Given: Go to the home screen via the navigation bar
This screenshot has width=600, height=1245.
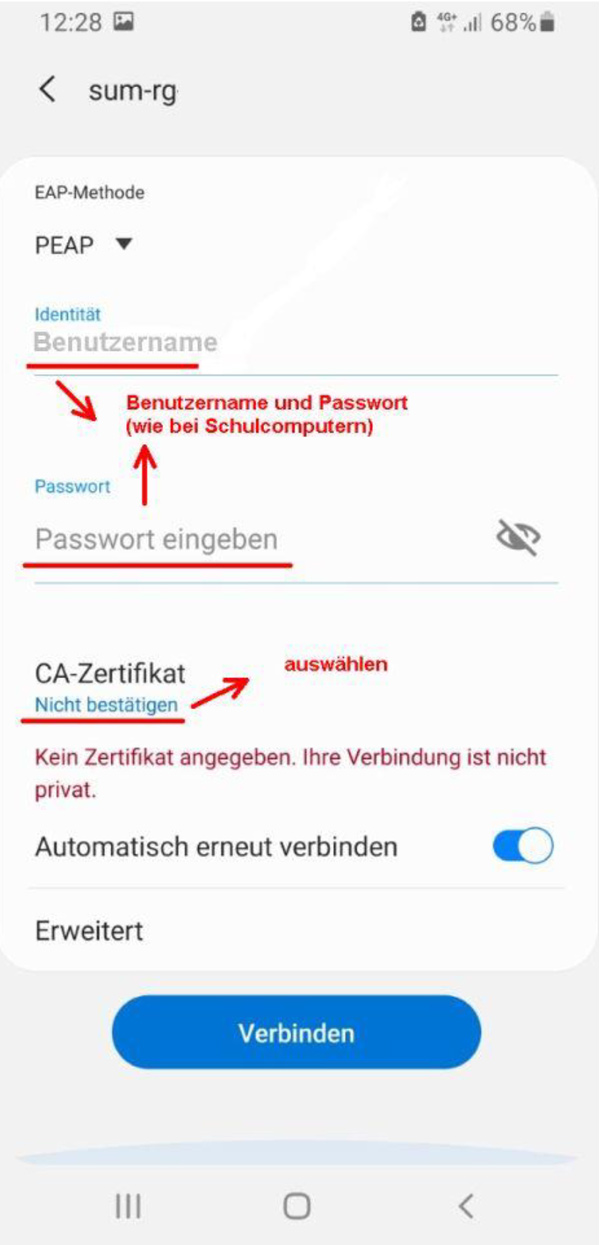Looking at the screenshot, I should [296, 1206].
